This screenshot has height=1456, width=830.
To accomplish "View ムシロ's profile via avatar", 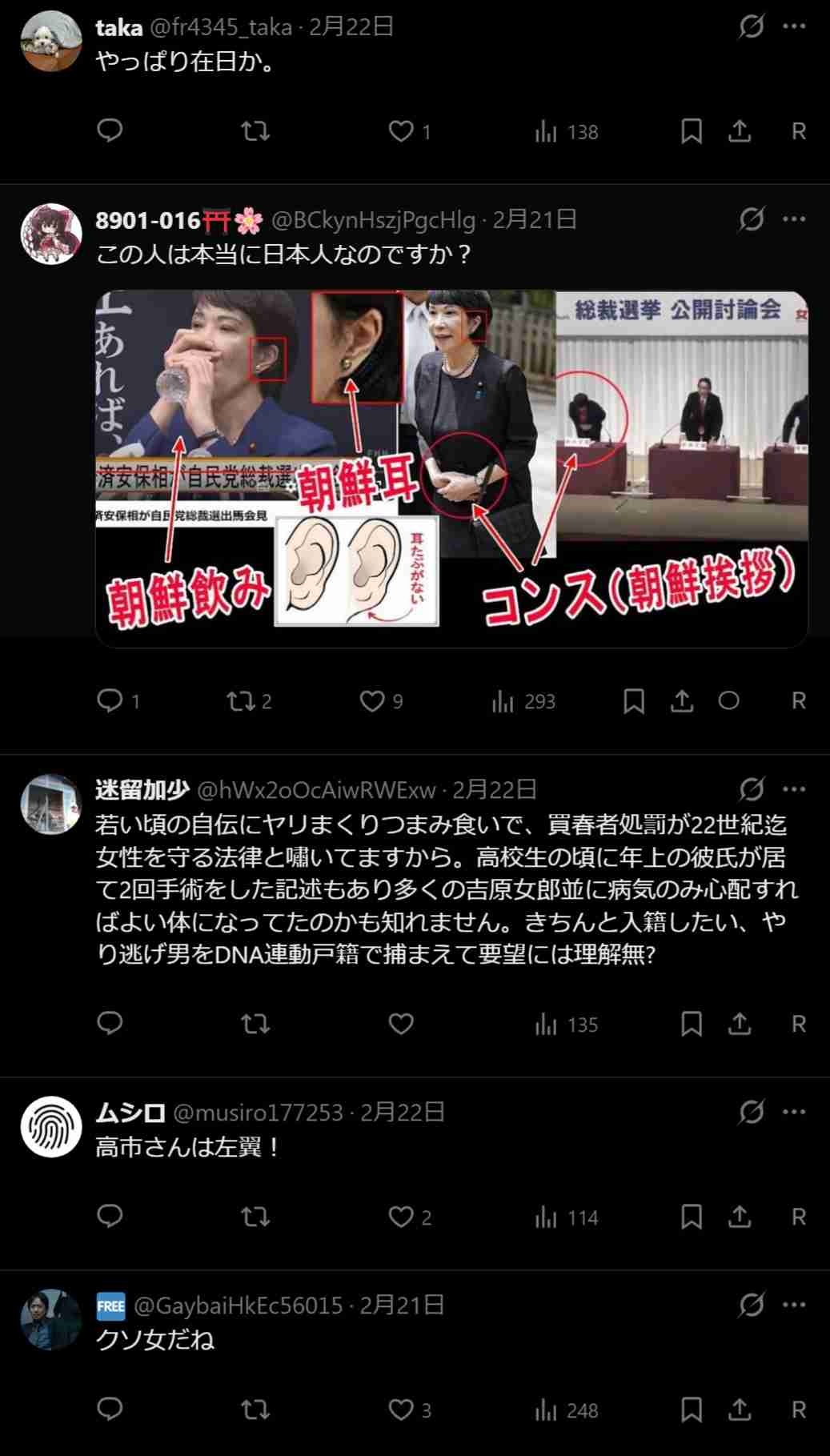I will click(x=51, y=1126).
